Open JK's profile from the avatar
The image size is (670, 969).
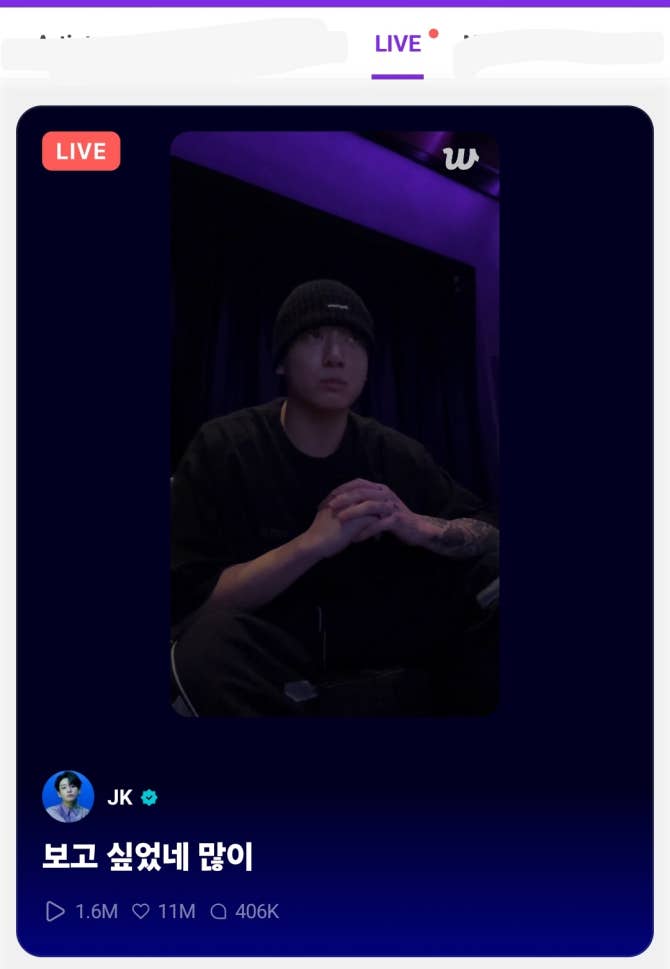[68, 797]
